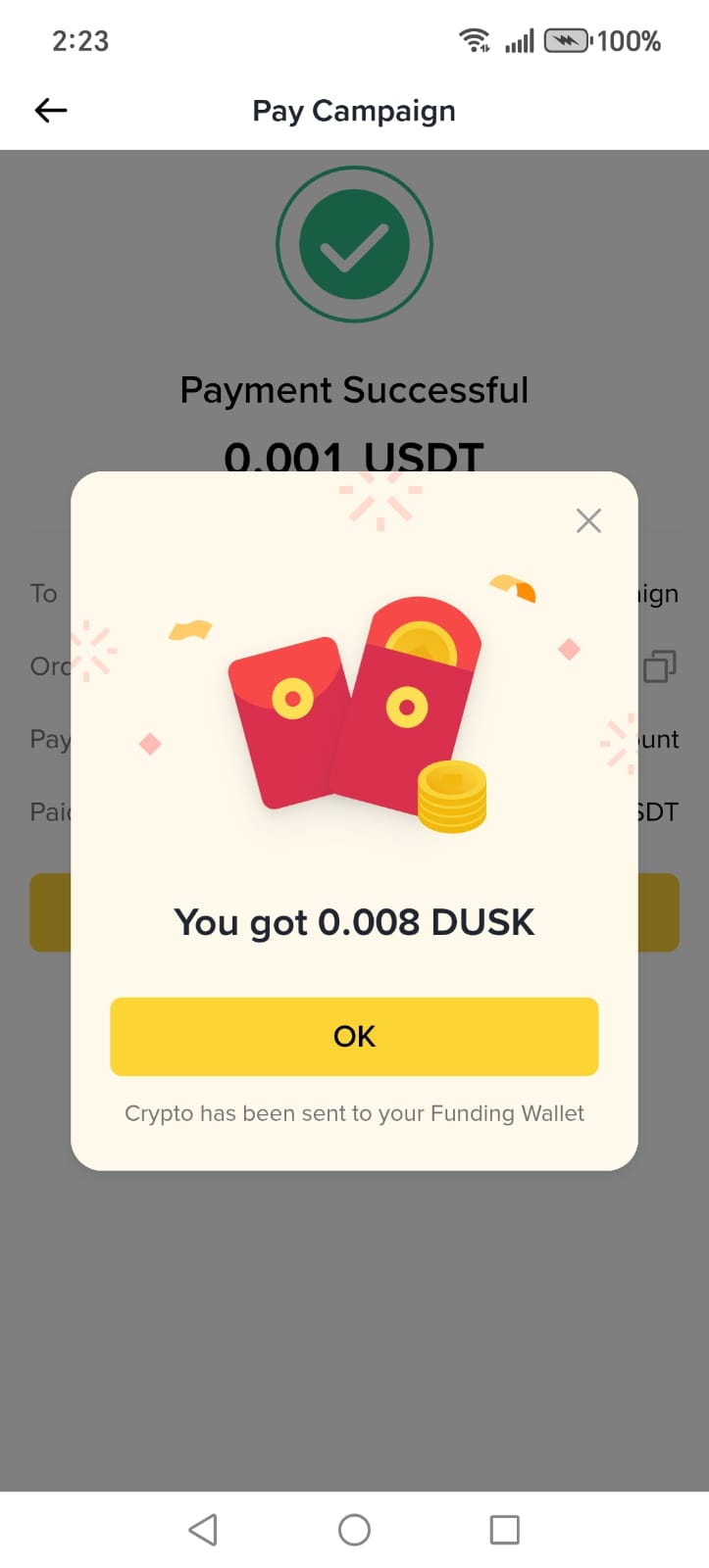Close the DUSK reward popup
The height and width of the screenshot is (1568, 709).
588,520
